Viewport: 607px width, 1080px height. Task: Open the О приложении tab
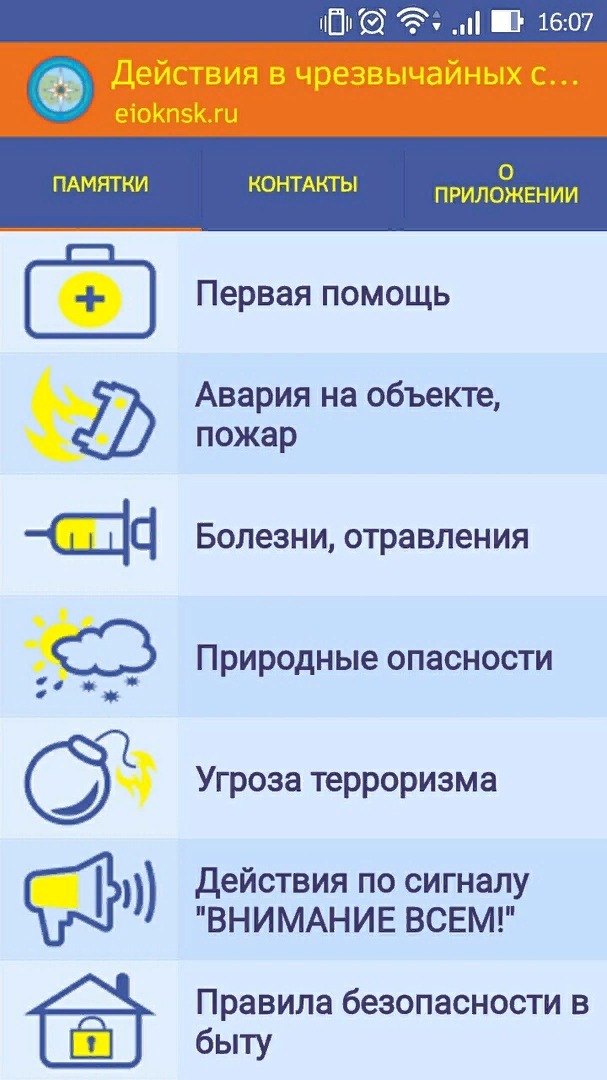505,184
